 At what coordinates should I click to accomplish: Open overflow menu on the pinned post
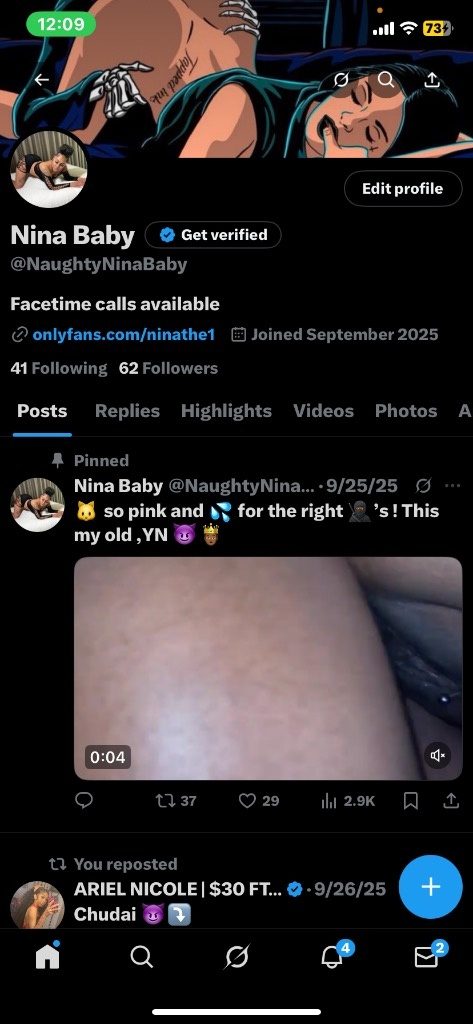[452, 486]
